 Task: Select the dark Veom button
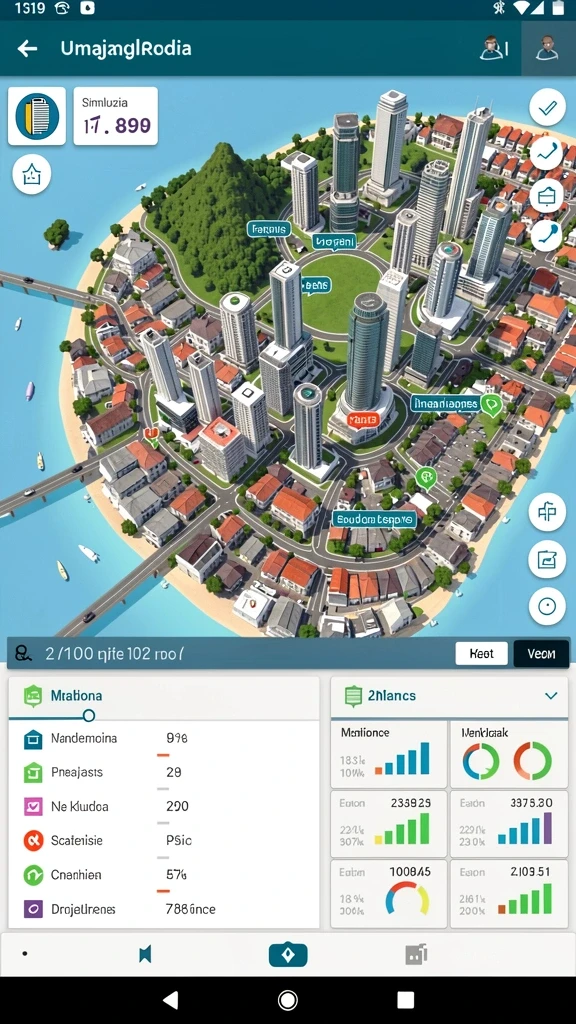click(541, 653)
